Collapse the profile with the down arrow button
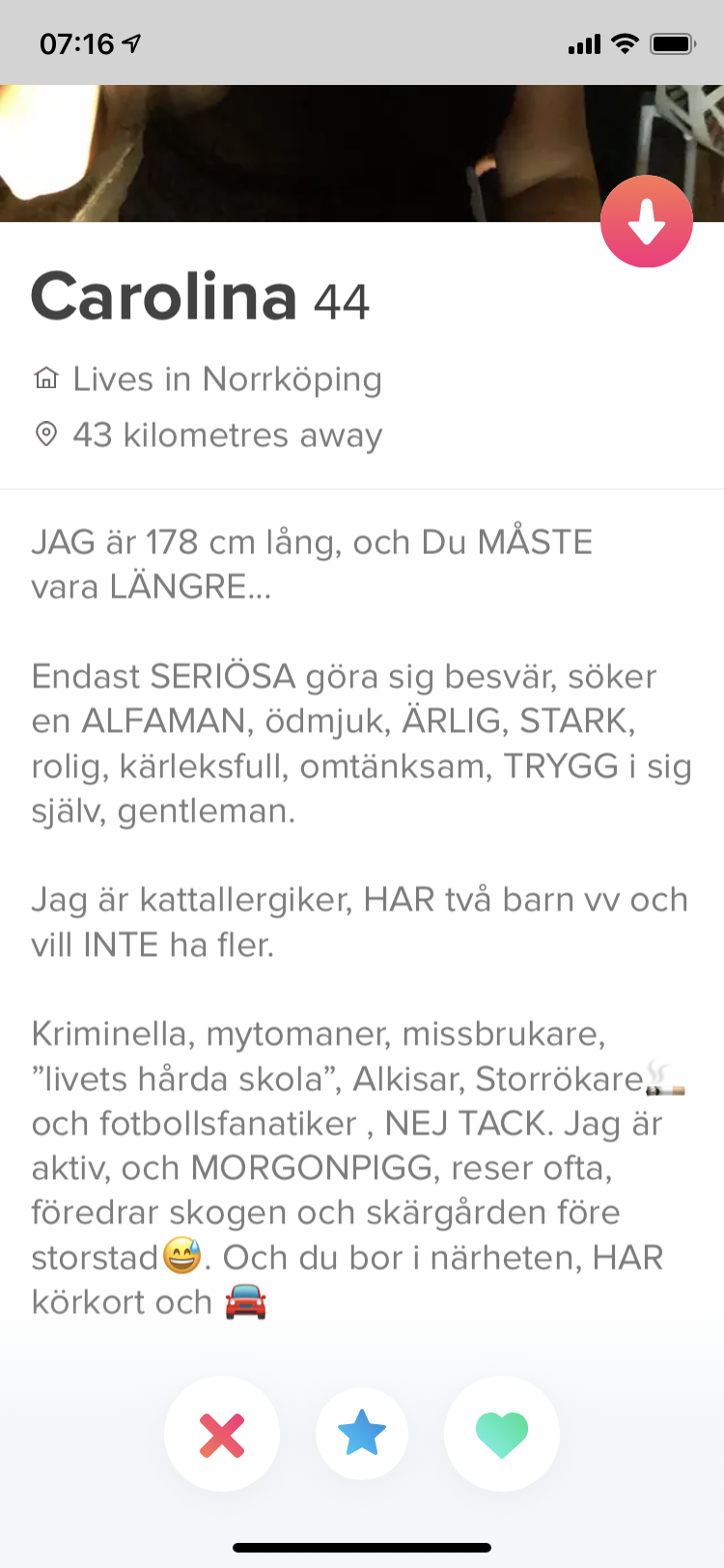The height and width of the screenshot is (1568, 724). (647, 222)
